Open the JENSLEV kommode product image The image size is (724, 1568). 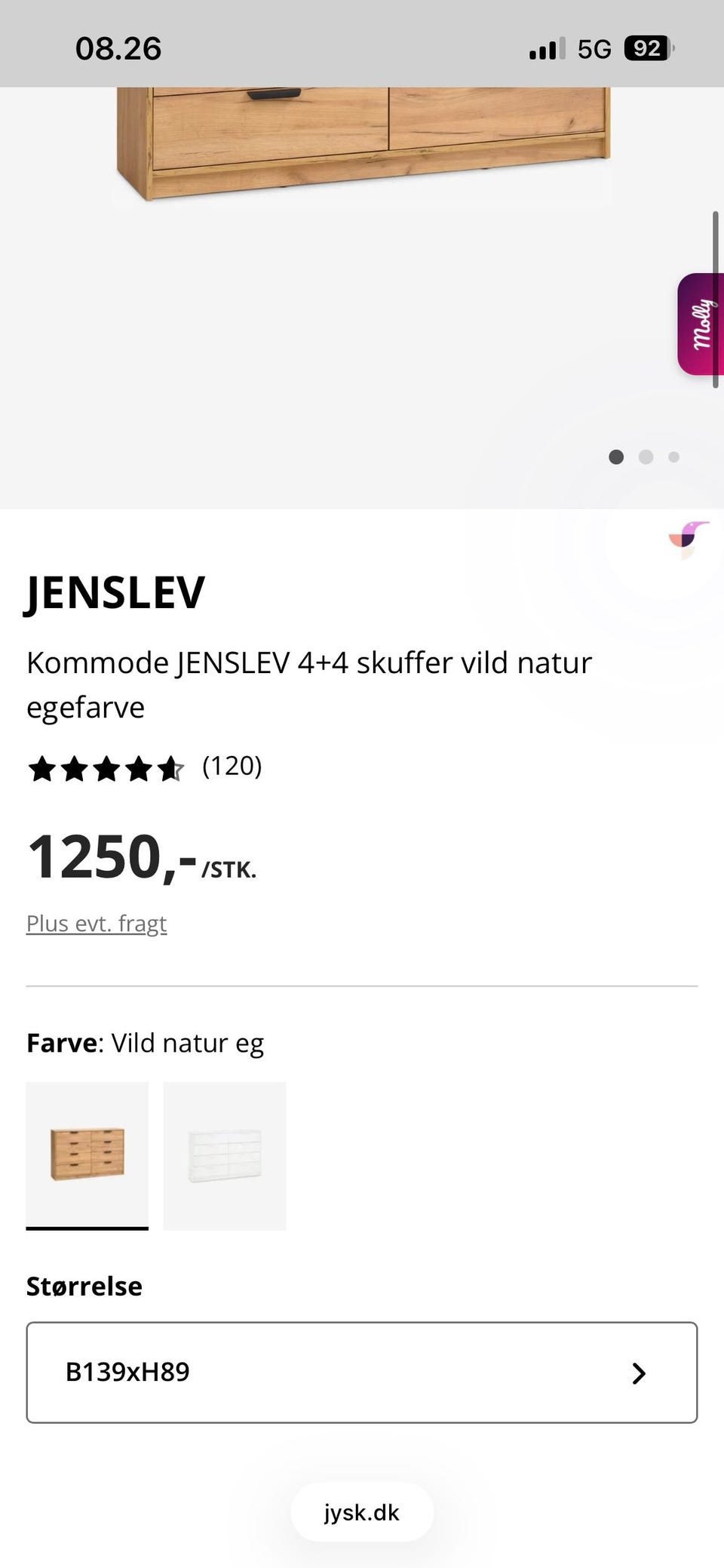coord(362,143)
